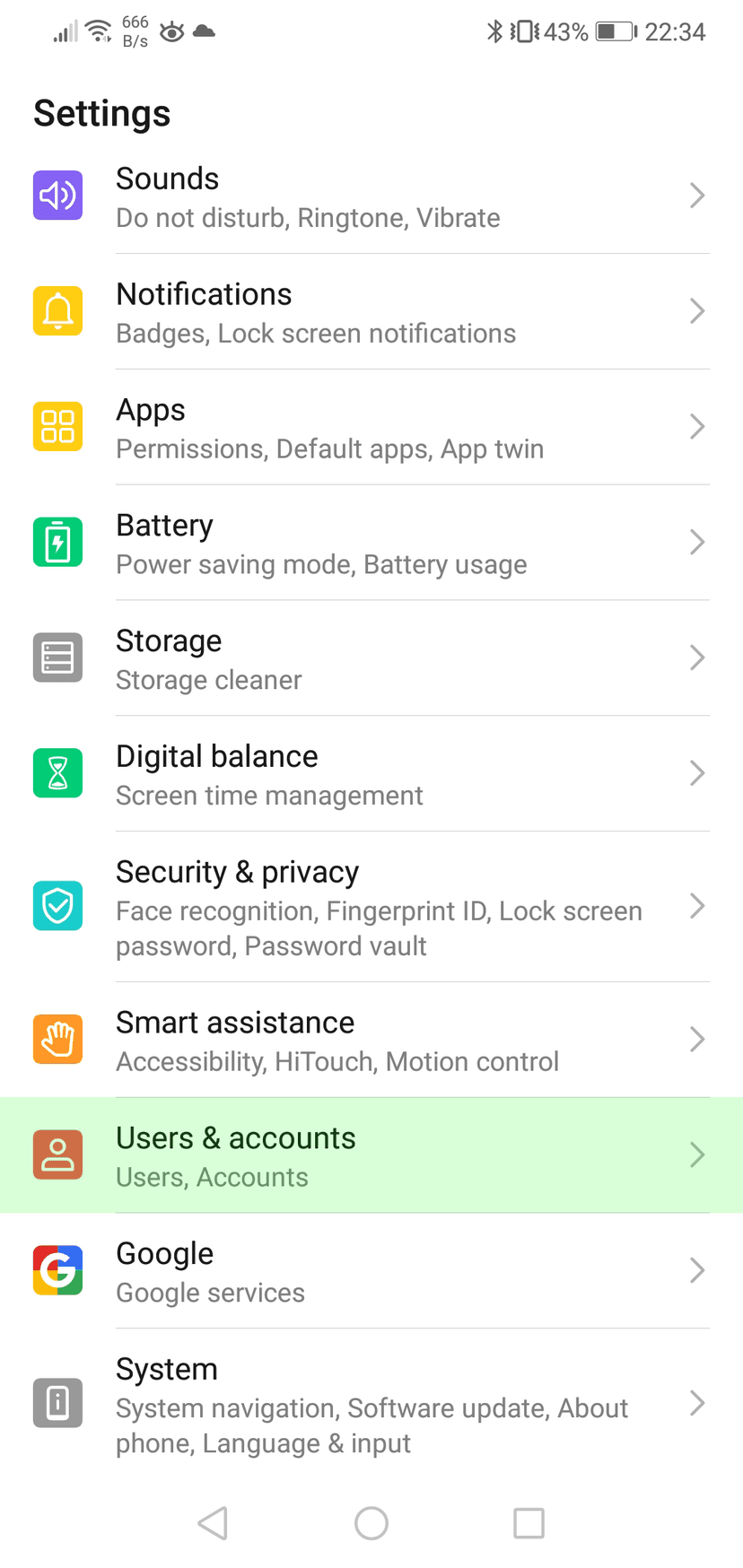
Task: Go to Notifications settings
Action: (x=371, y=312)
